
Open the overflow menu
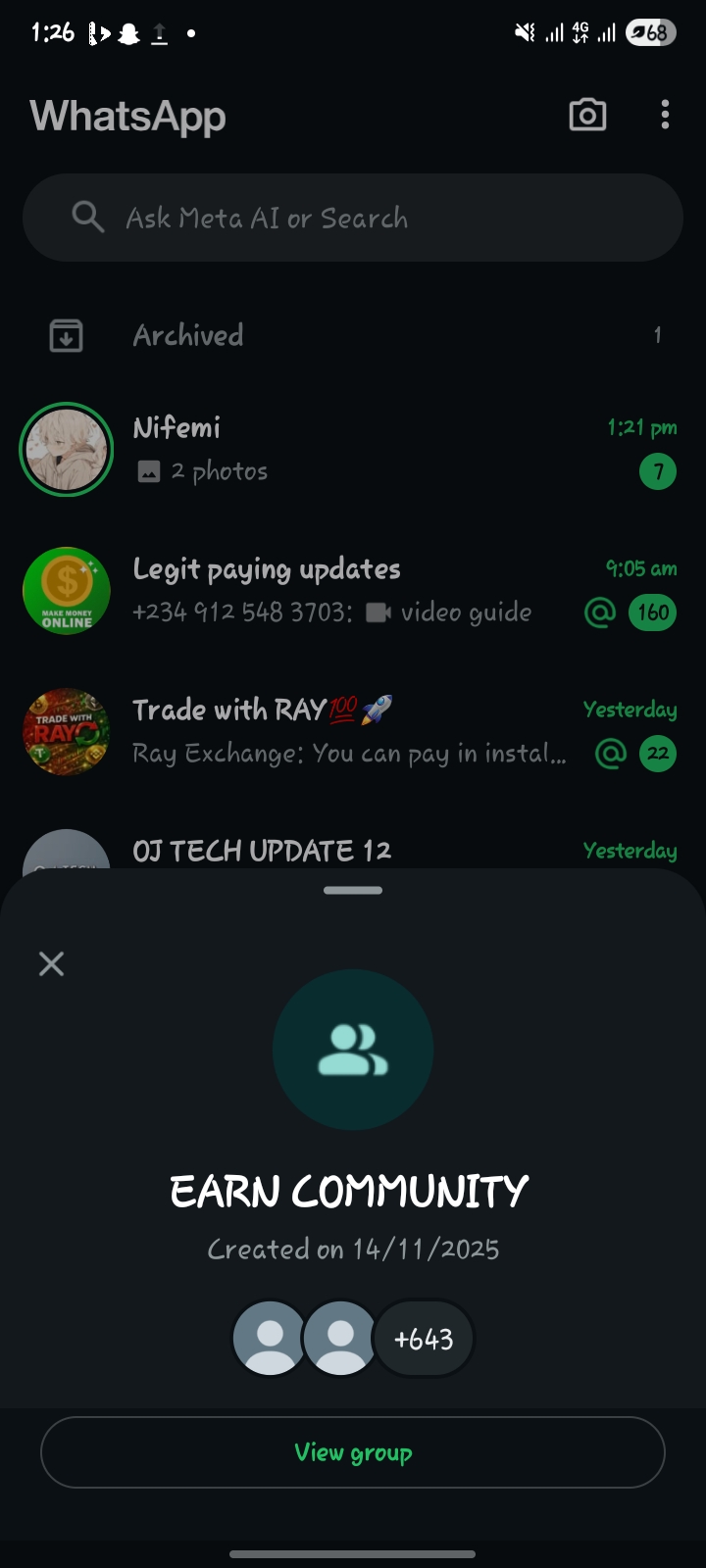pyautogui.click(x=665, y=116)
